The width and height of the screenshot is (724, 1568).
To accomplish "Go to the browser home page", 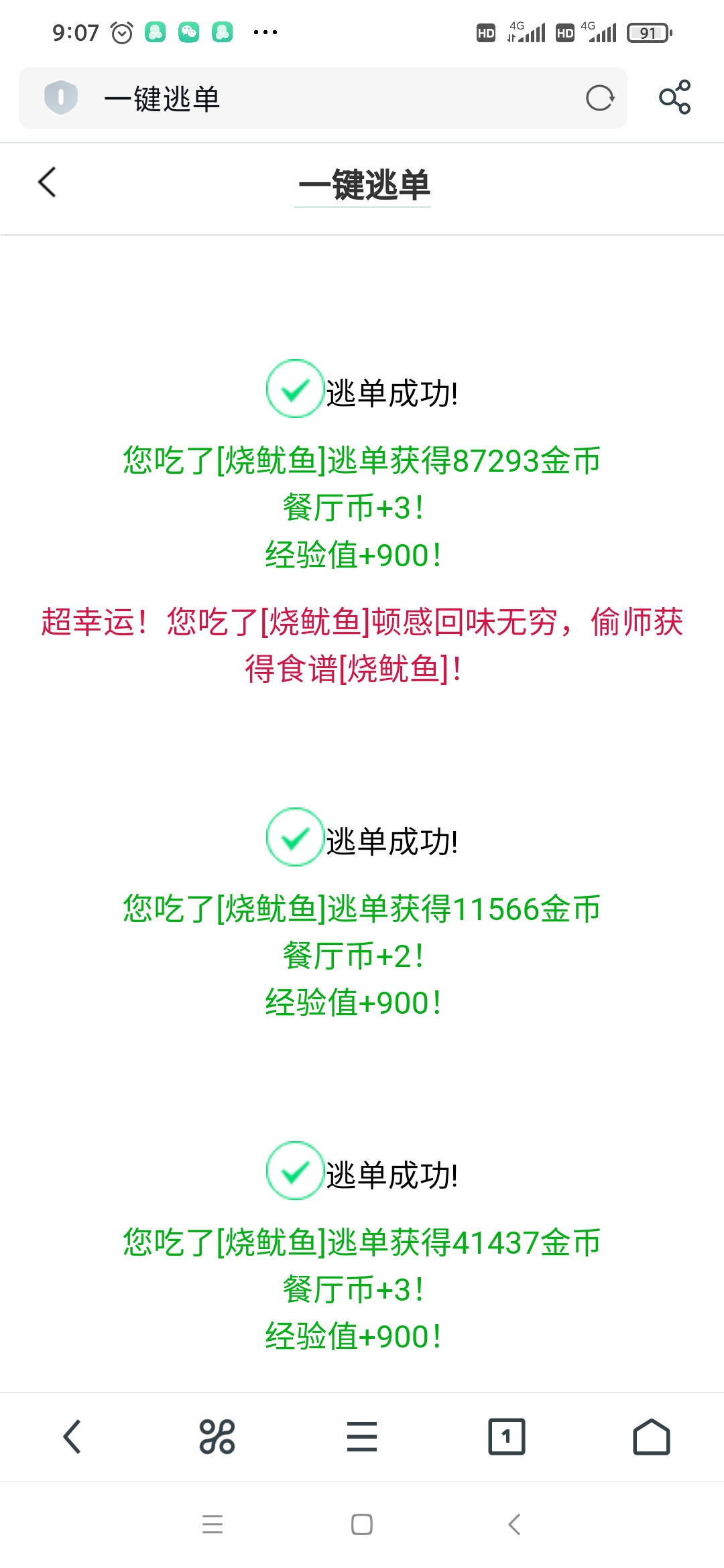I will (652, 1437).
